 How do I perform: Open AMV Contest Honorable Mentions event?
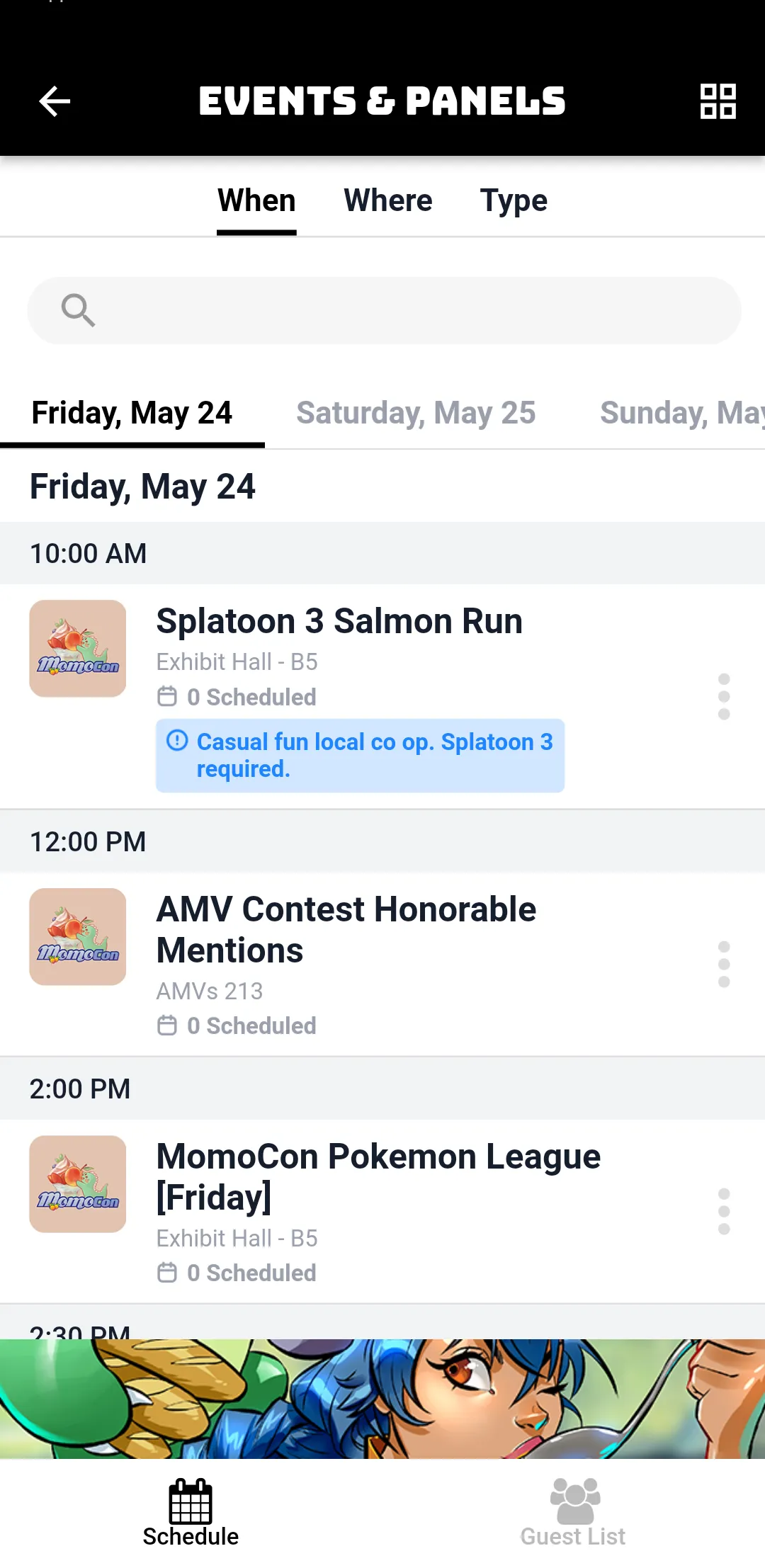click(346, 929)
